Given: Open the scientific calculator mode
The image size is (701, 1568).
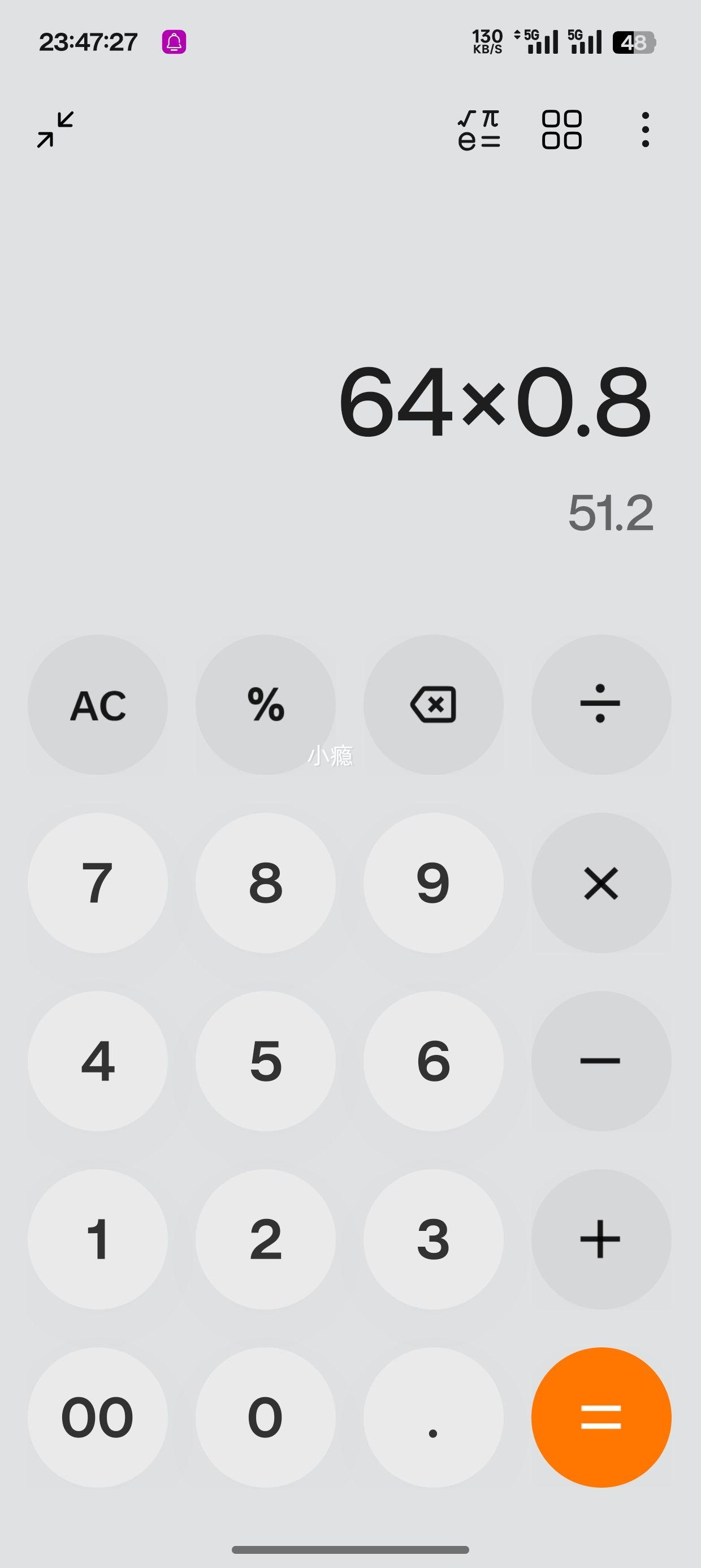Looking at the screenshot, I should pos(479,129).
